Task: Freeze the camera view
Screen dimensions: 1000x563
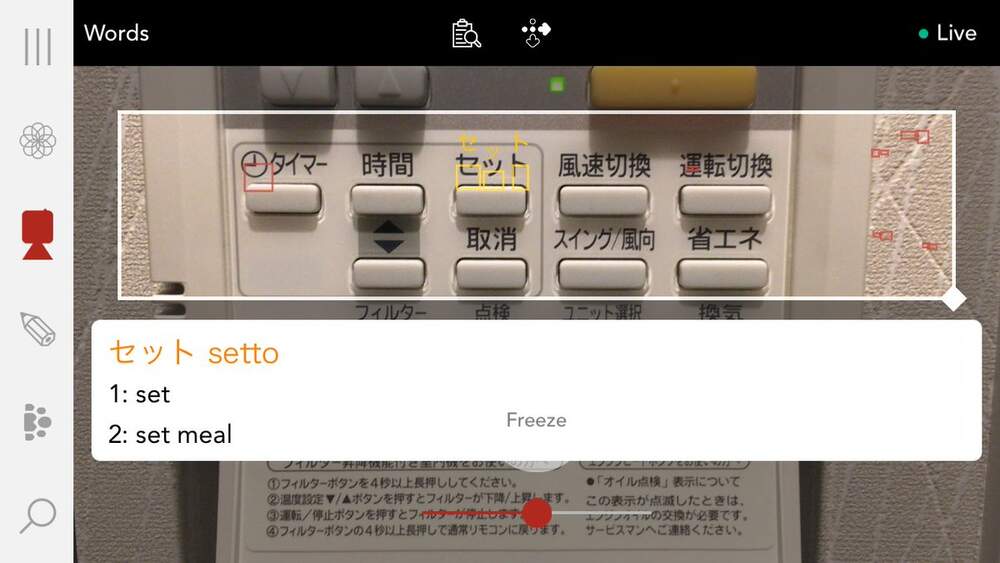Action: pos(536,420)
